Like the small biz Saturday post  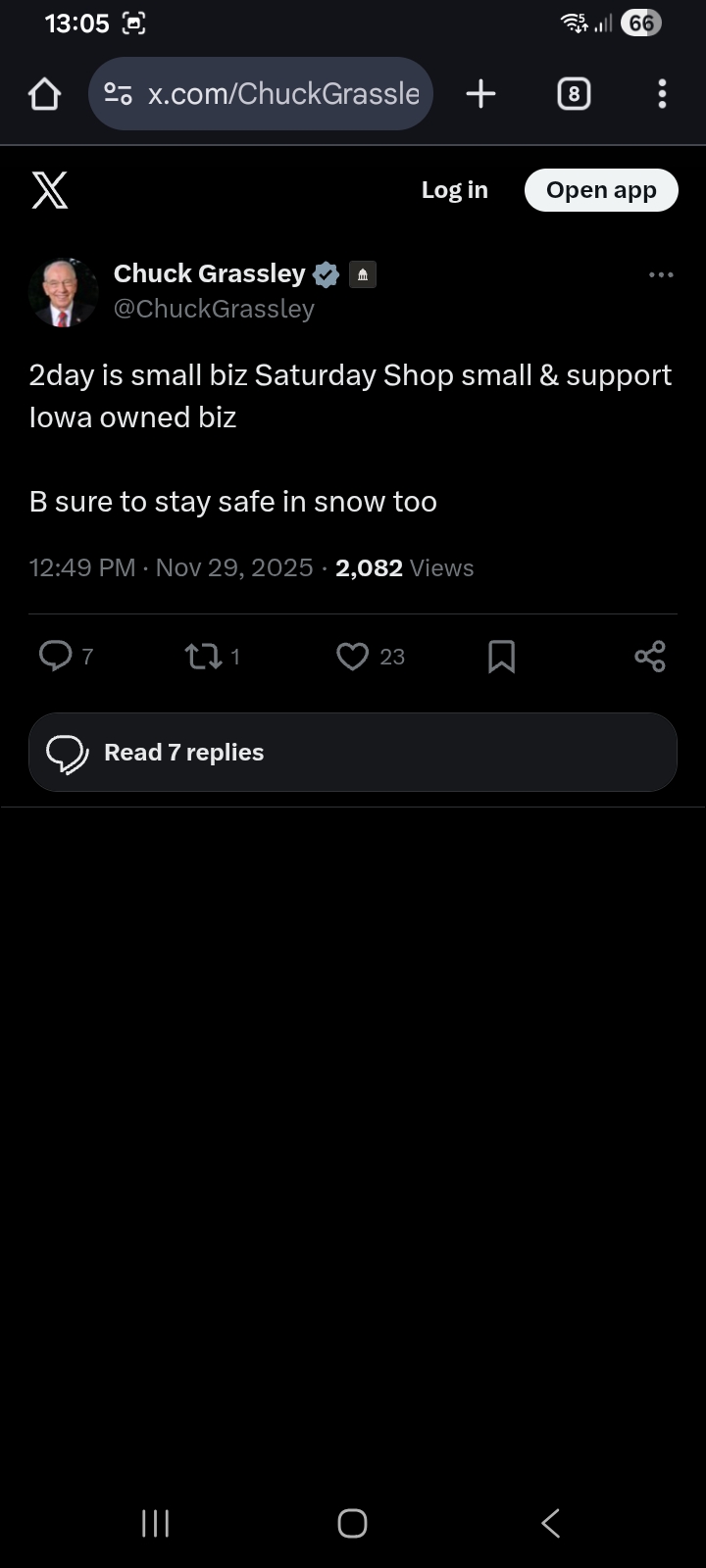(x=353, y=656)
